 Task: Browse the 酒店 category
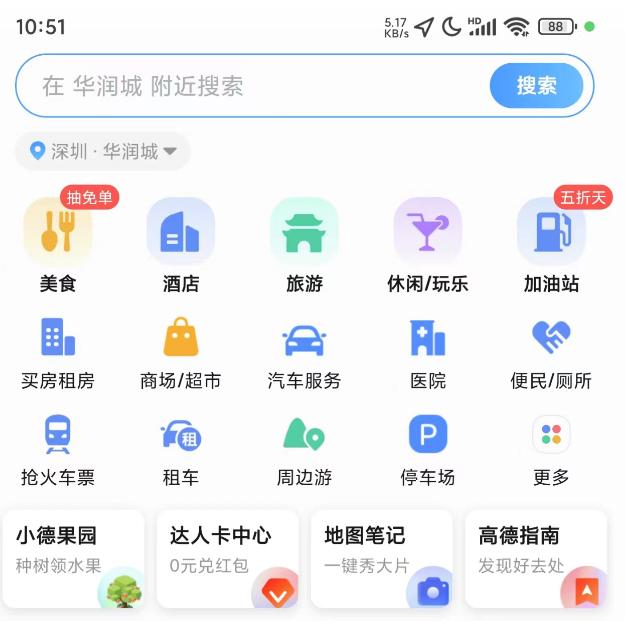[181, 245]
